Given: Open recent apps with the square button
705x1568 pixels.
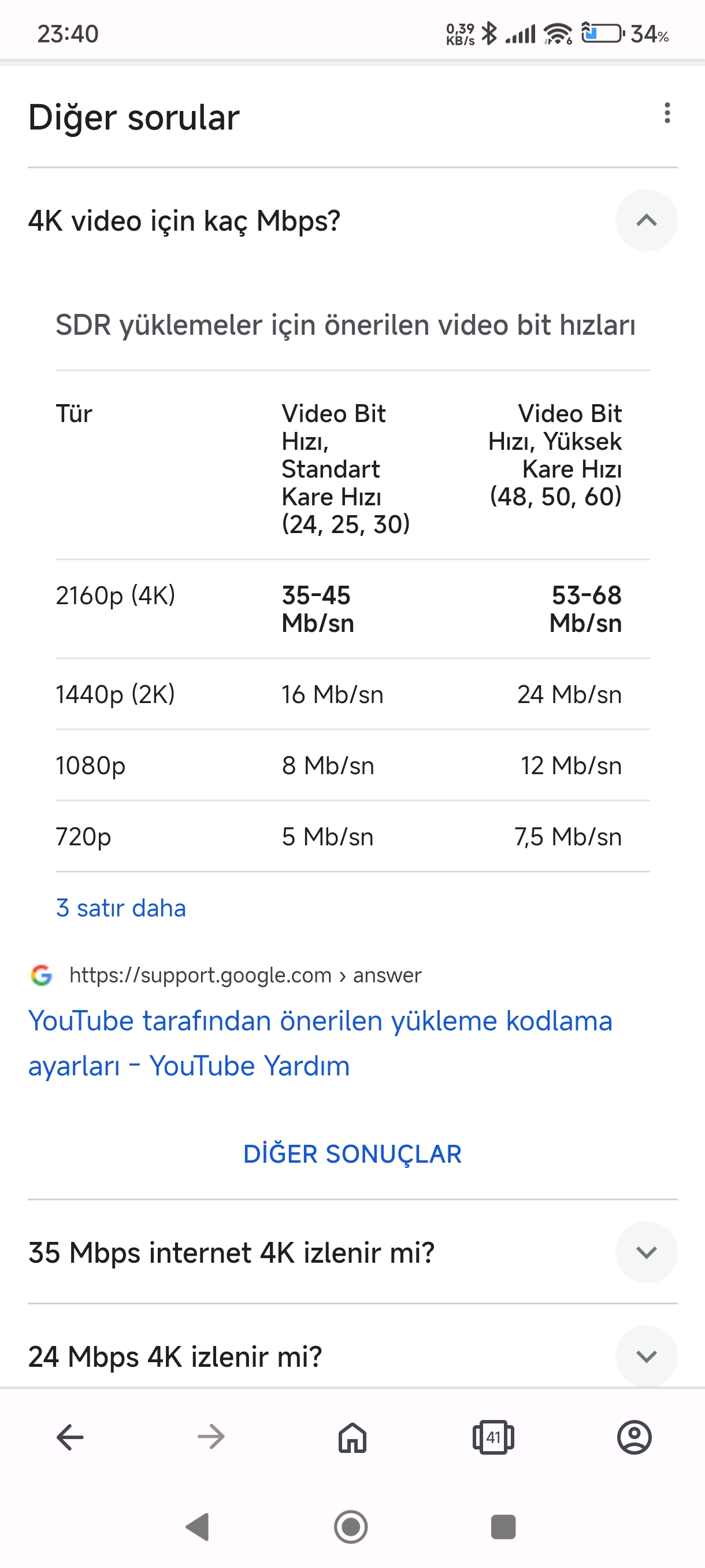Looking at the screenshot, I should (x=503, y=1526).
